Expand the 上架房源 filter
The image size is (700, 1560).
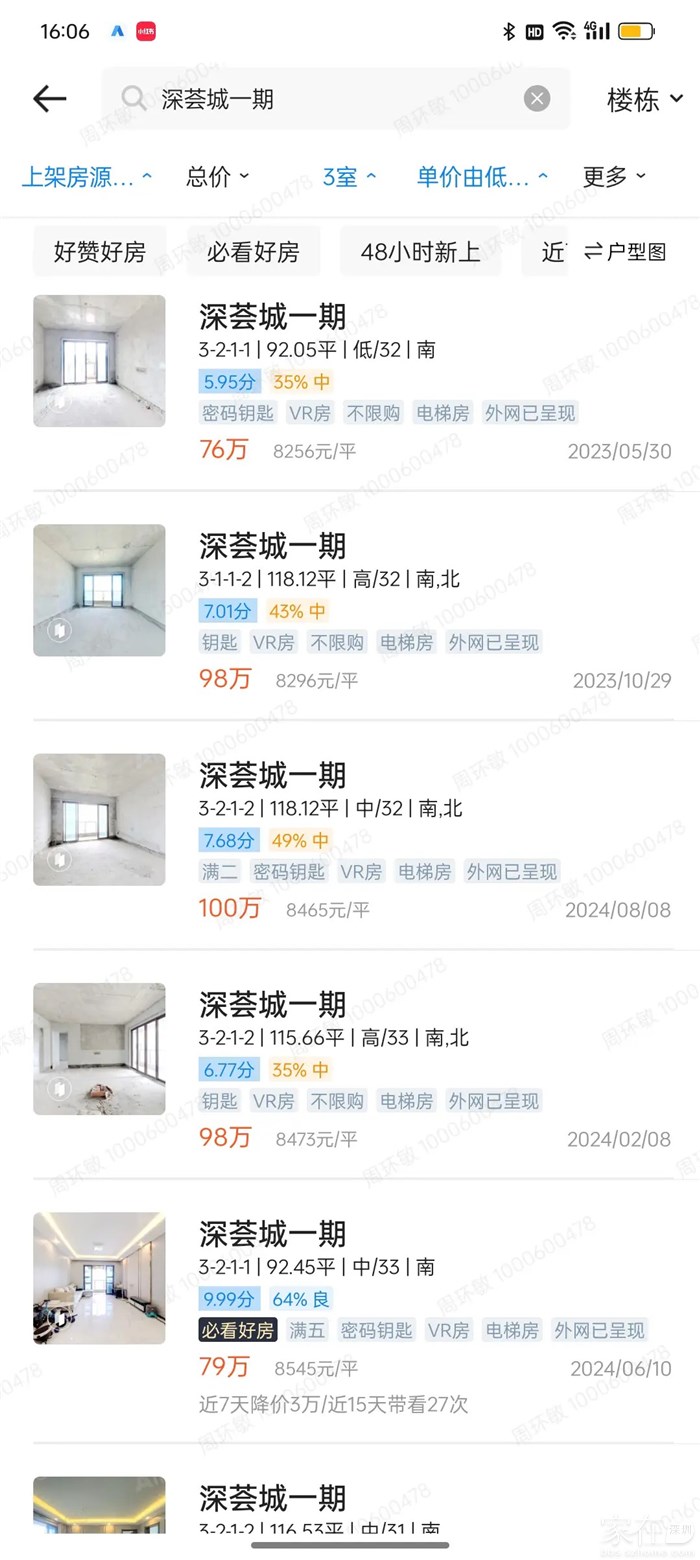pos(87,177)
